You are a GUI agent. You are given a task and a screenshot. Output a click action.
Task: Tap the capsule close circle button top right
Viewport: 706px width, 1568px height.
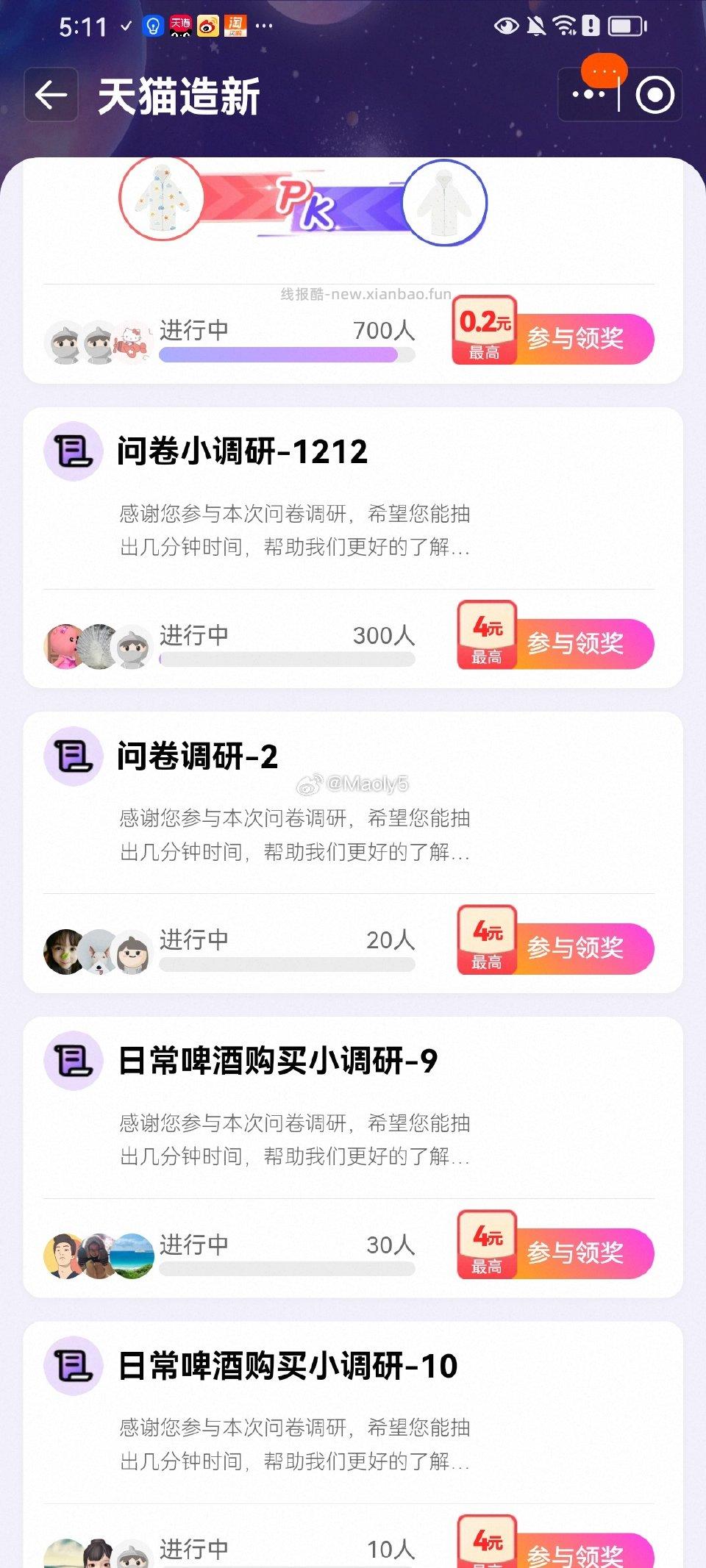pos(653,94)
